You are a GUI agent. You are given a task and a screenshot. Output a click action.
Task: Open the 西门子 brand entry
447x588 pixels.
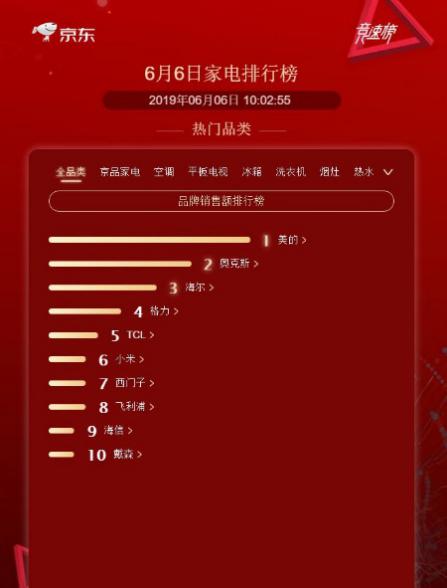pos(135,383)
